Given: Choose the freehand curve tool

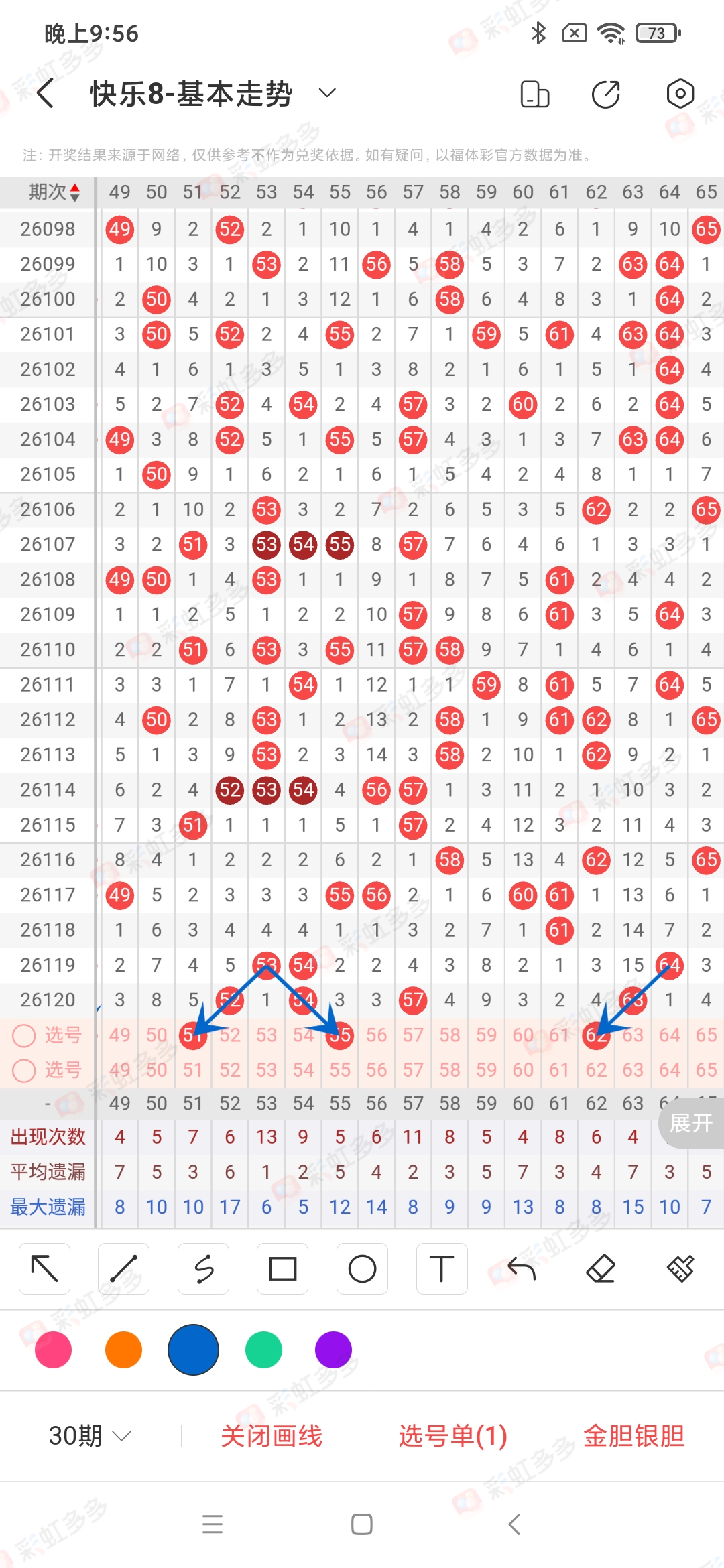Looking at the screenshot, I should (204, 1268).
